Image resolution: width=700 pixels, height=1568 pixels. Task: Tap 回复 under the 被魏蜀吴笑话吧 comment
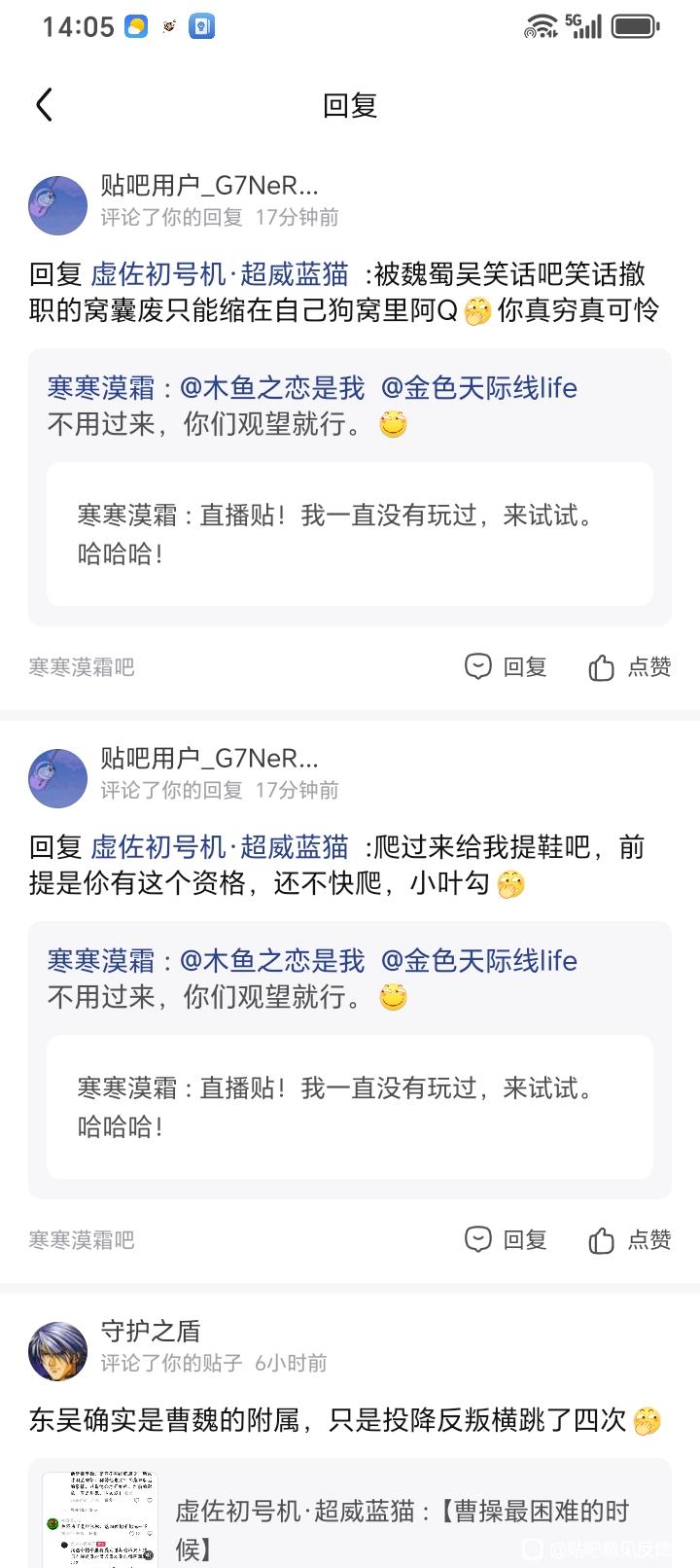click(506, 666)
